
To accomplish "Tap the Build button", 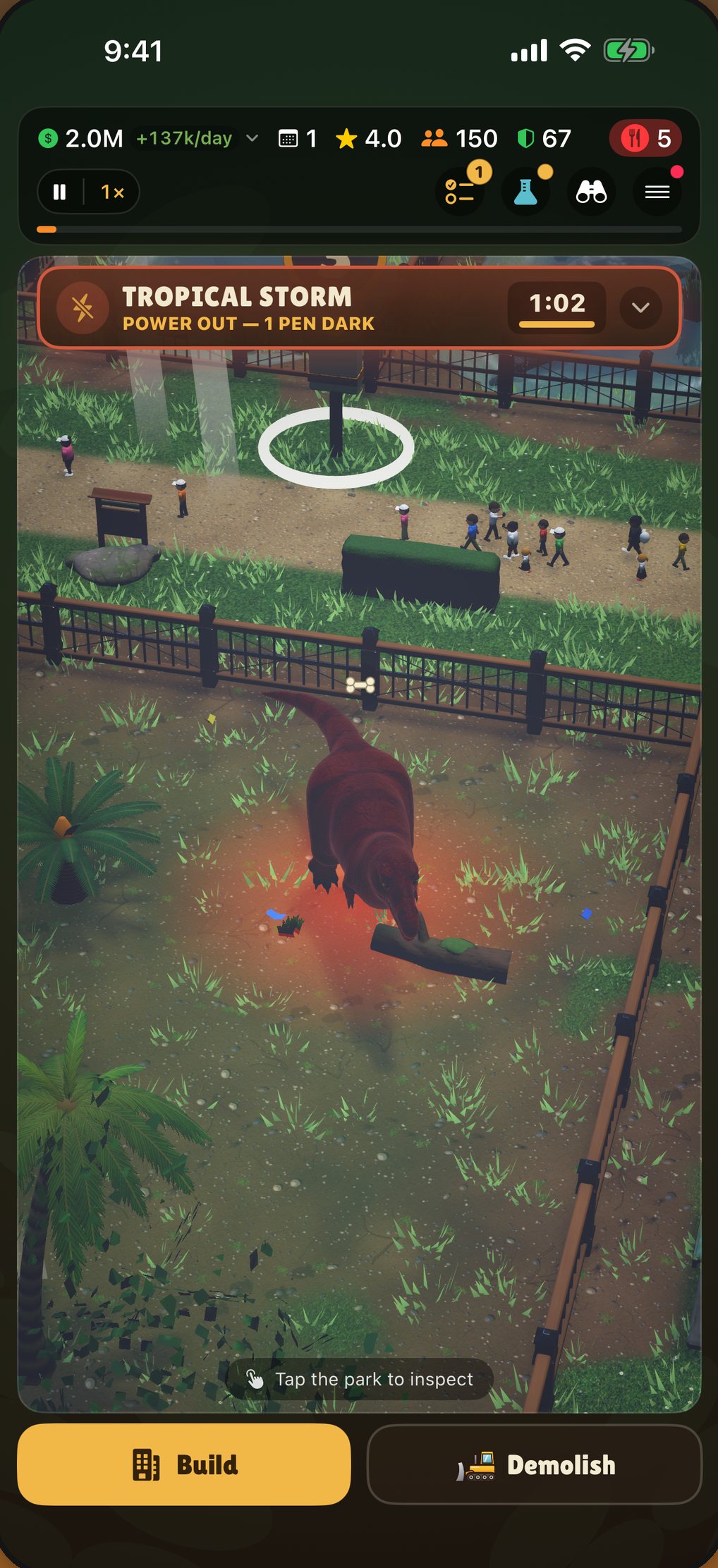I will pos(184,1464).
